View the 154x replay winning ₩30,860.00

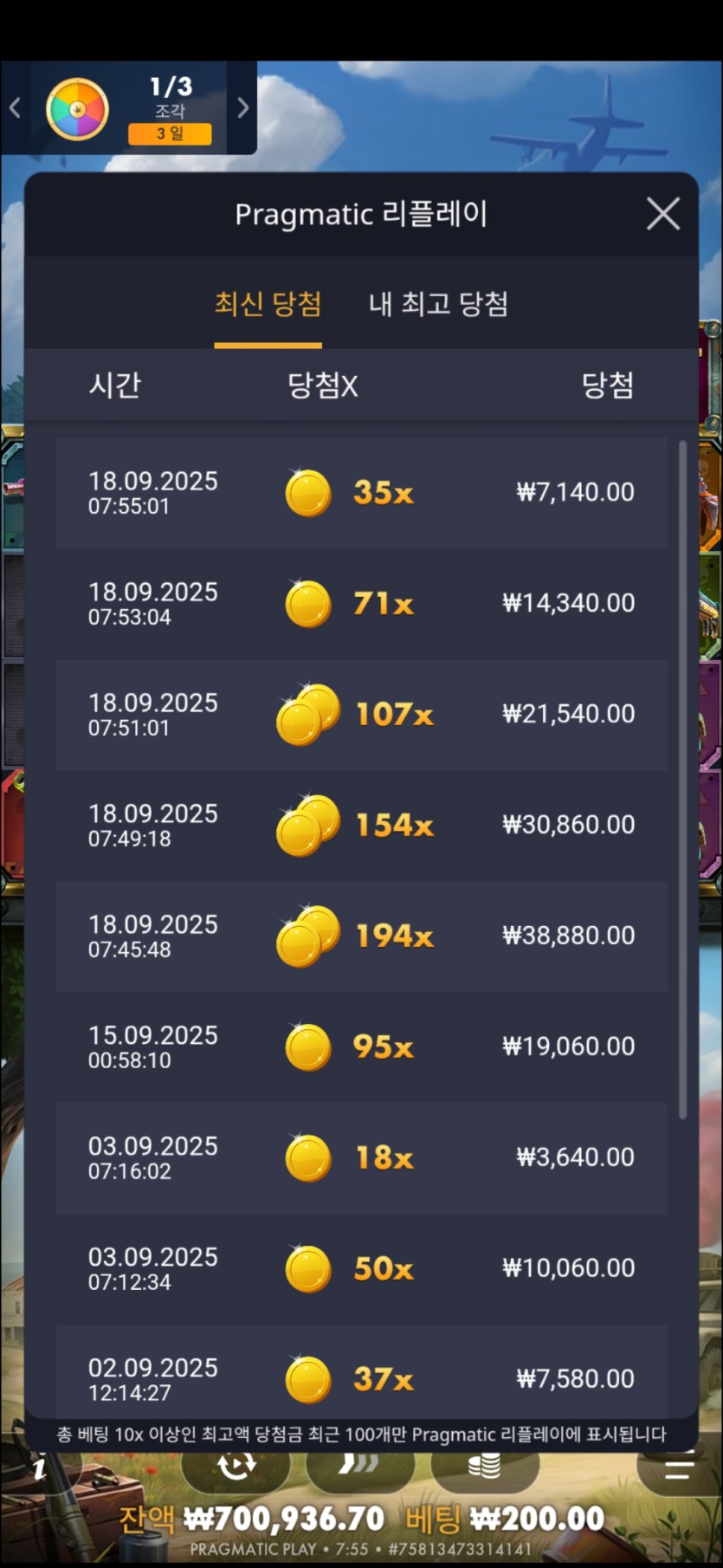[361, 826]
